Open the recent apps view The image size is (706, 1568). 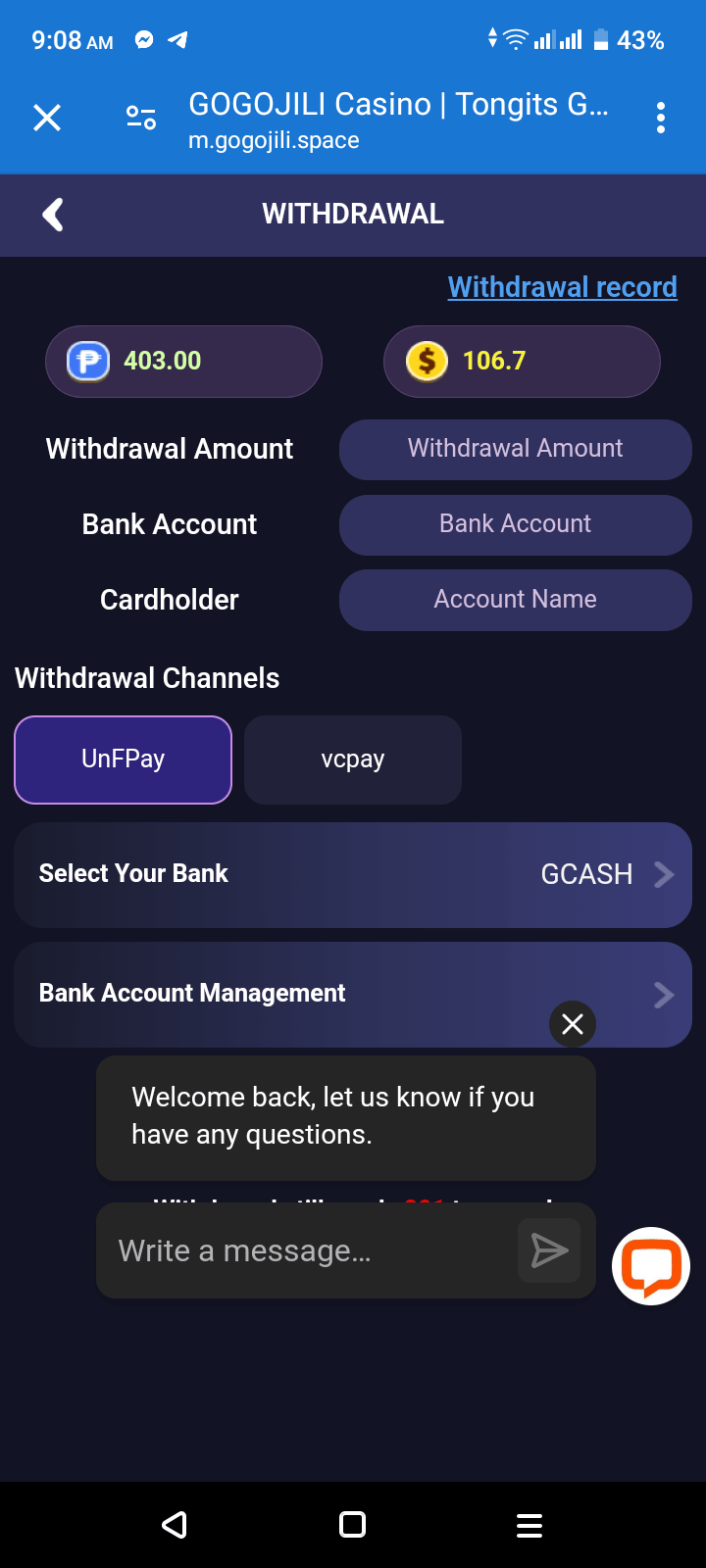529,1525
